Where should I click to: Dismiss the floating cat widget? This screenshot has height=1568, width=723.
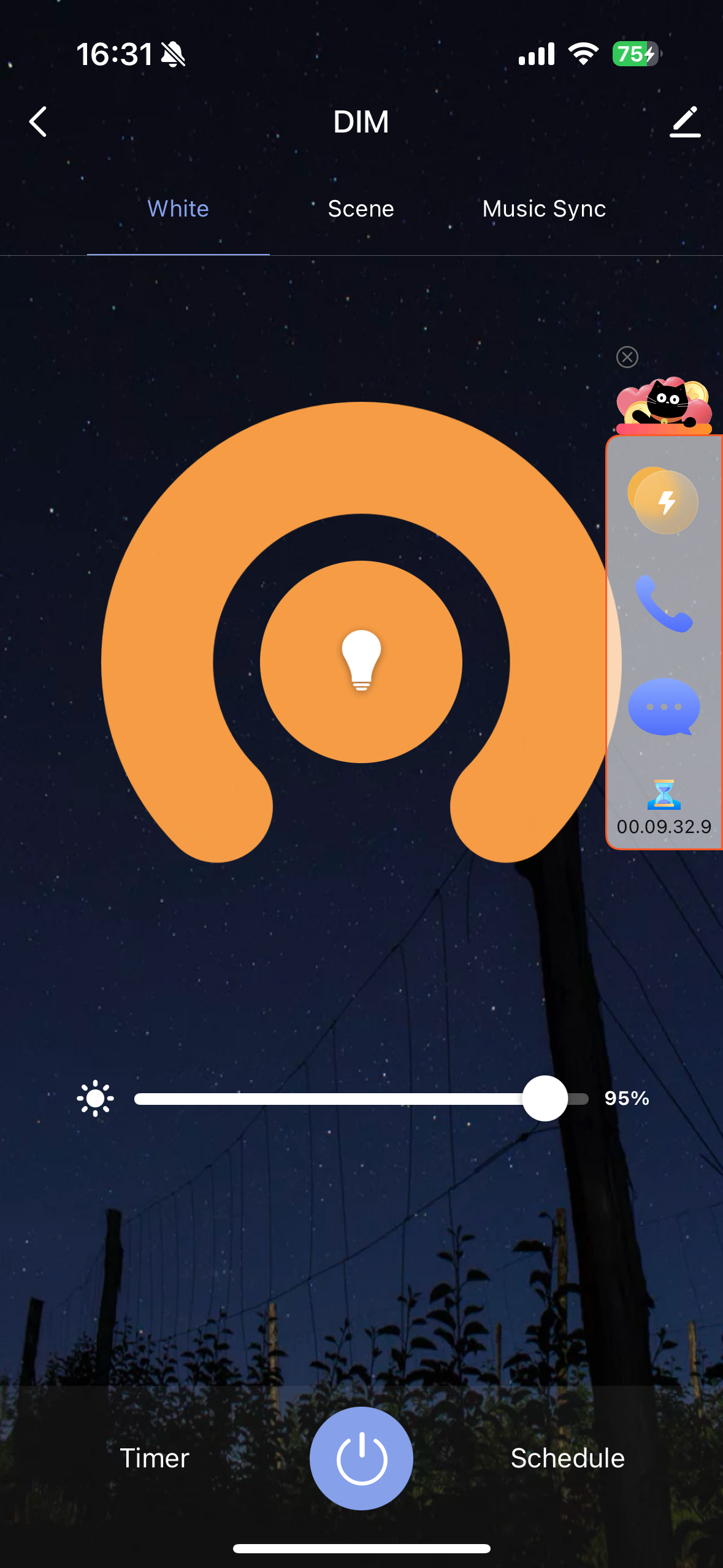tap(627, 357)
